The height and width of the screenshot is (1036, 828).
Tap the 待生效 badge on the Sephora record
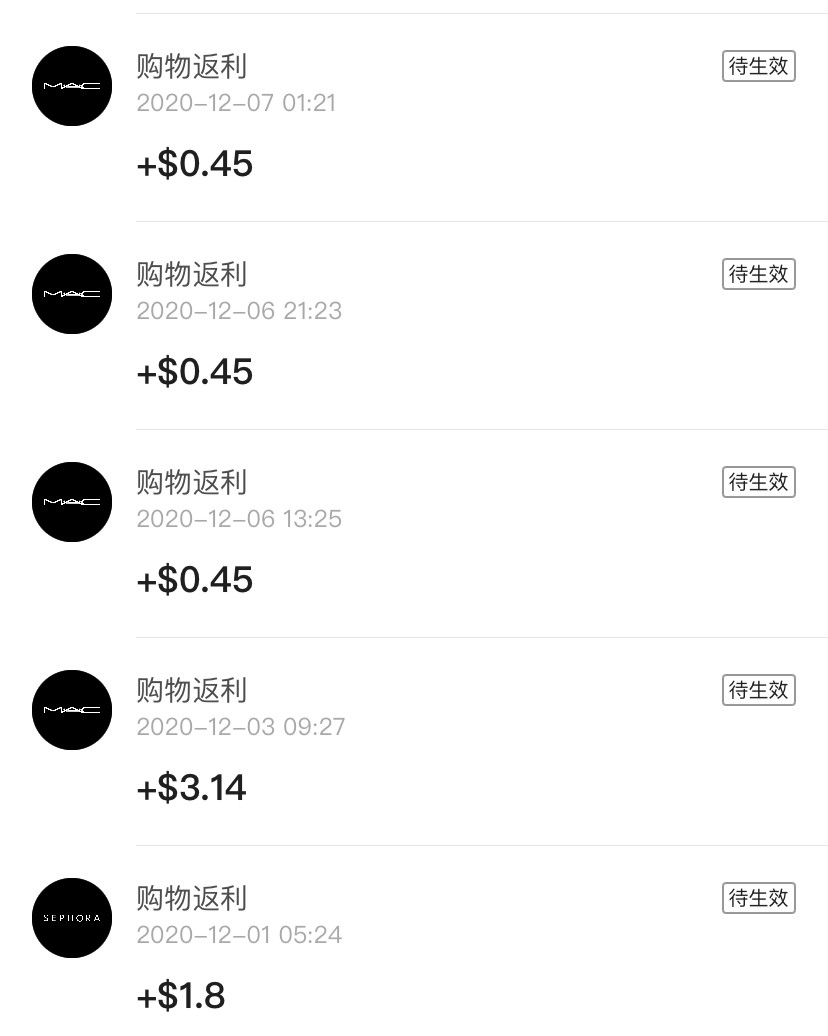click(758, 898)
